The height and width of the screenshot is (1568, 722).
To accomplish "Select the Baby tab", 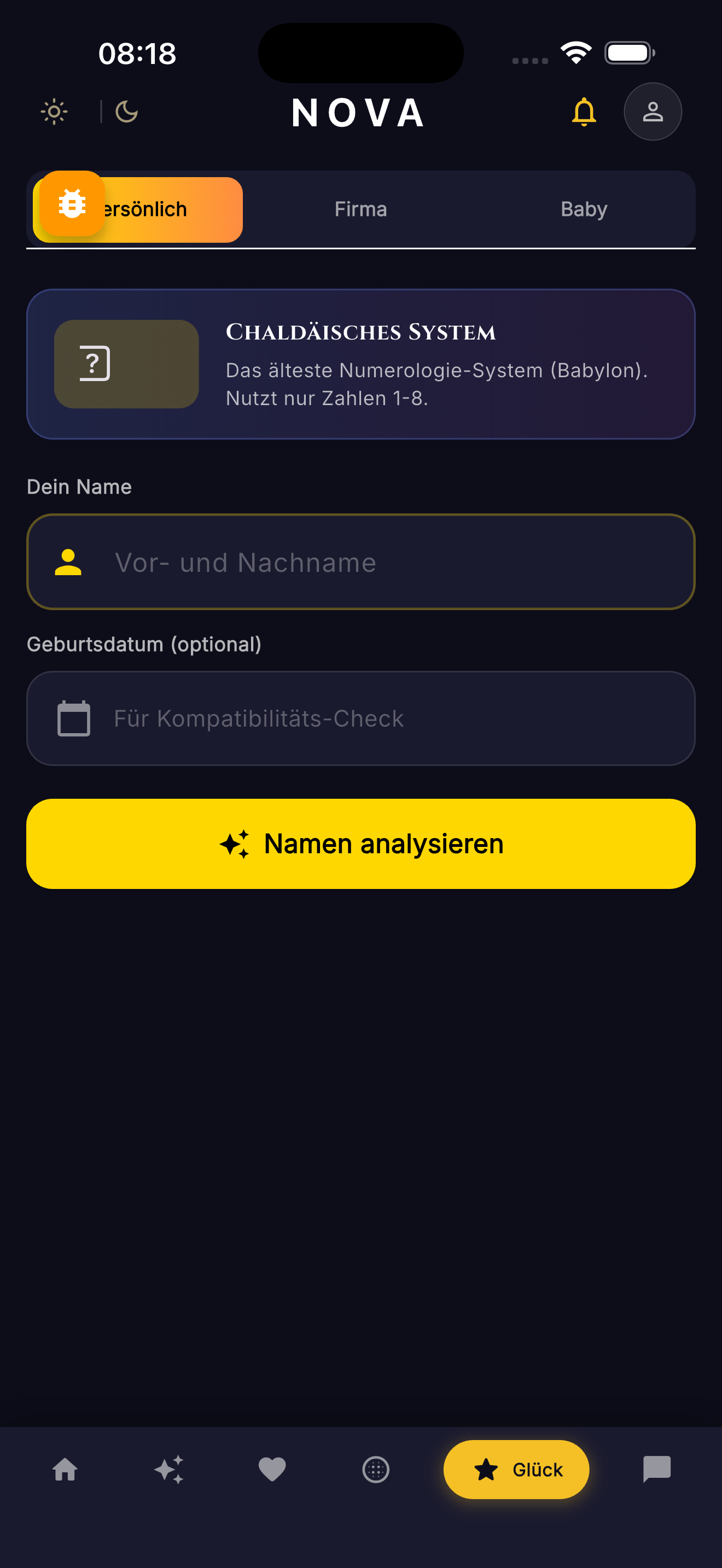I will pos(583,209).
